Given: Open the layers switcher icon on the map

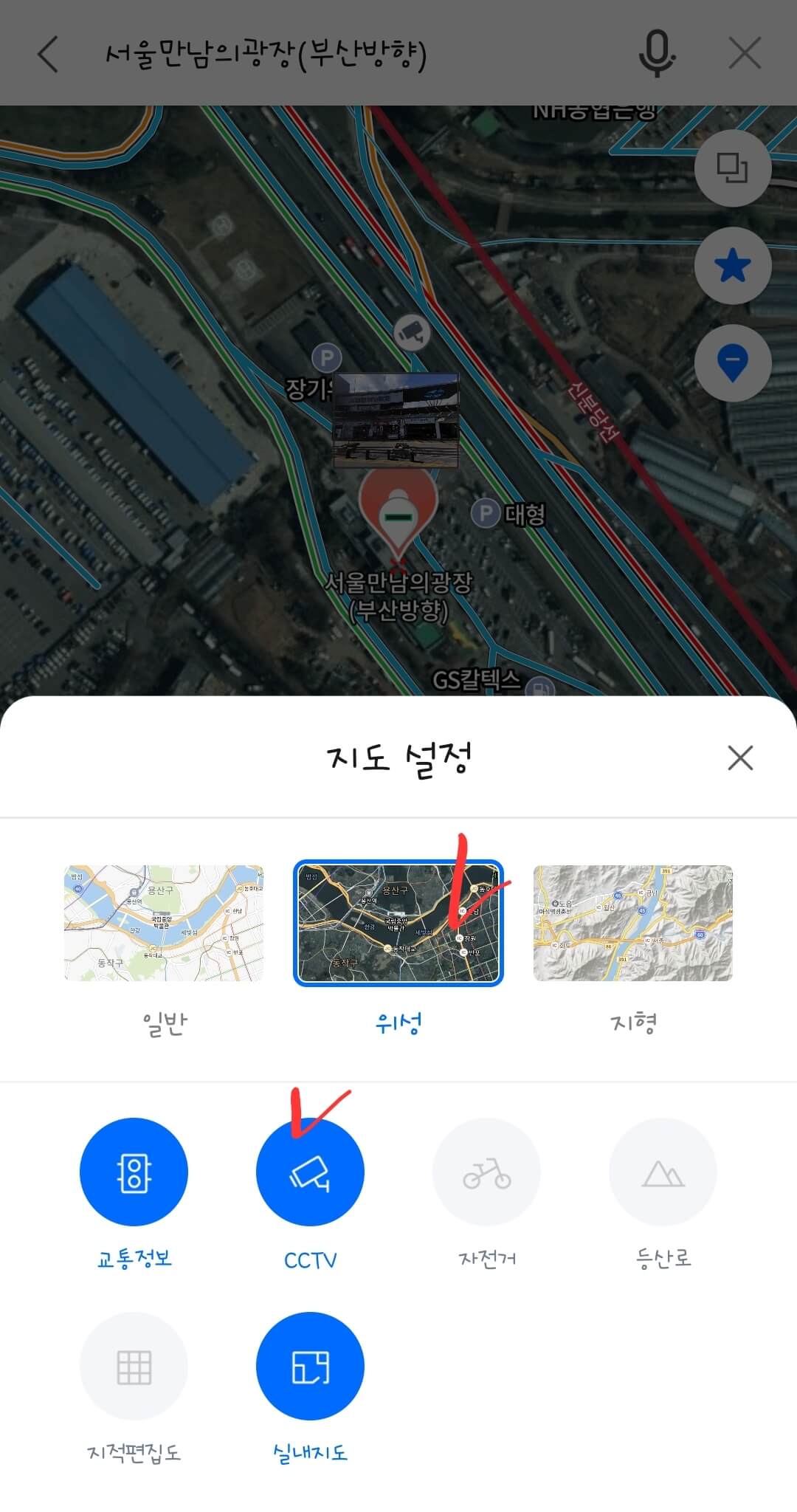Looking at the screenshot, I should pos(732,168).
